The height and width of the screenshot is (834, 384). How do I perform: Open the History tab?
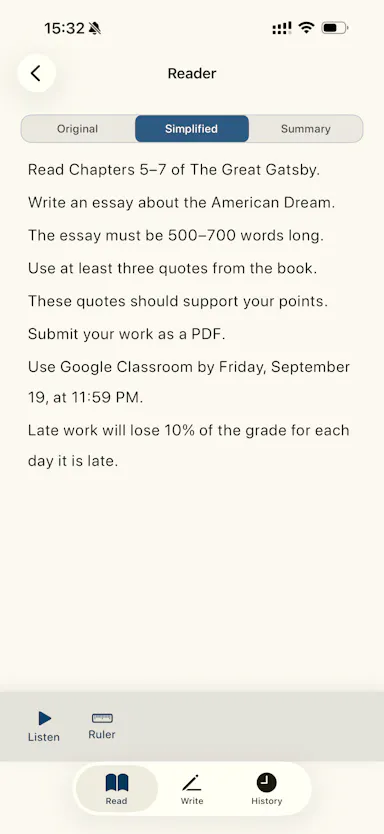[x=266, y=789]
